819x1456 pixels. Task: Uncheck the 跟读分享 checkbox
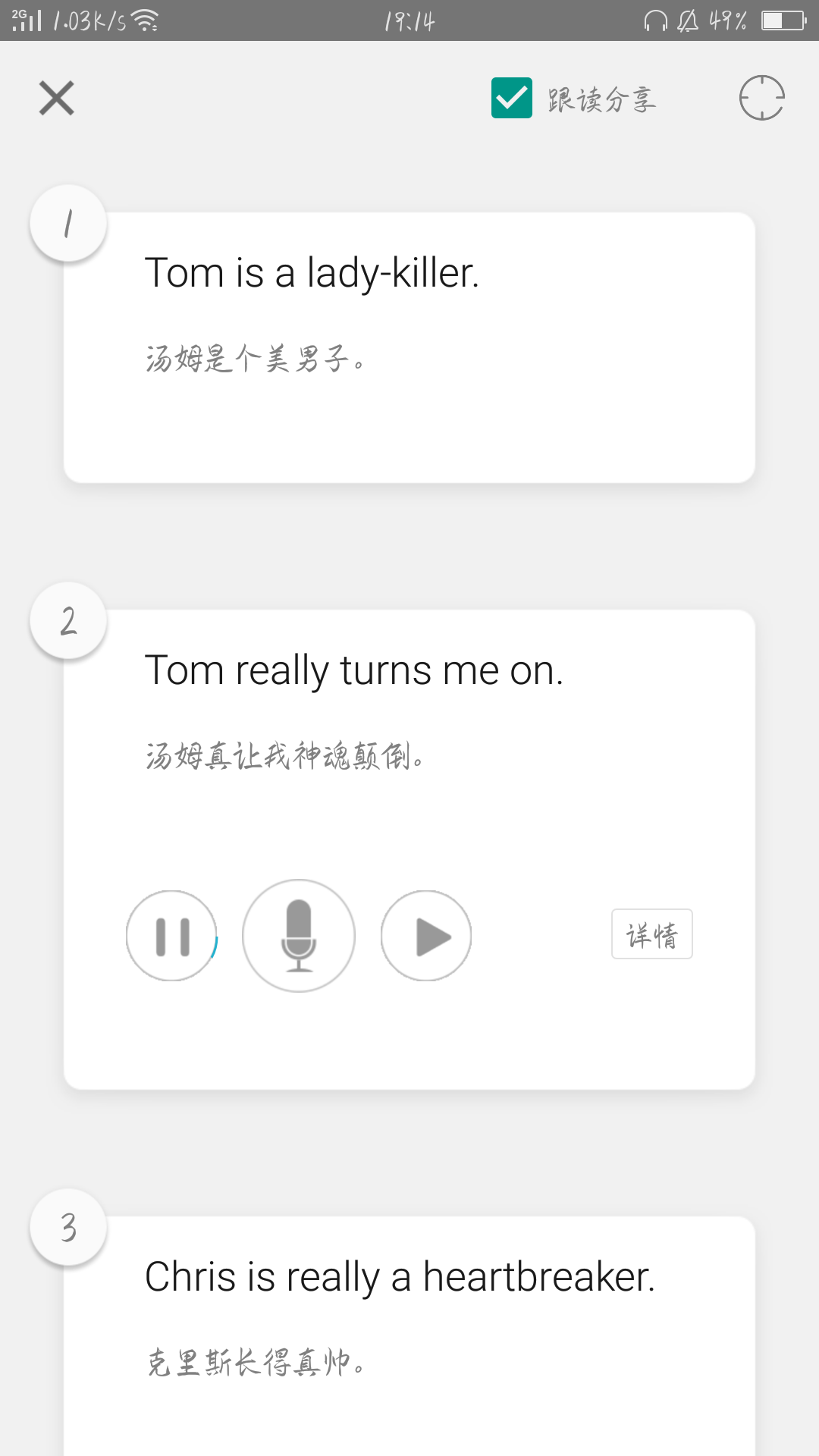[512, 98]
